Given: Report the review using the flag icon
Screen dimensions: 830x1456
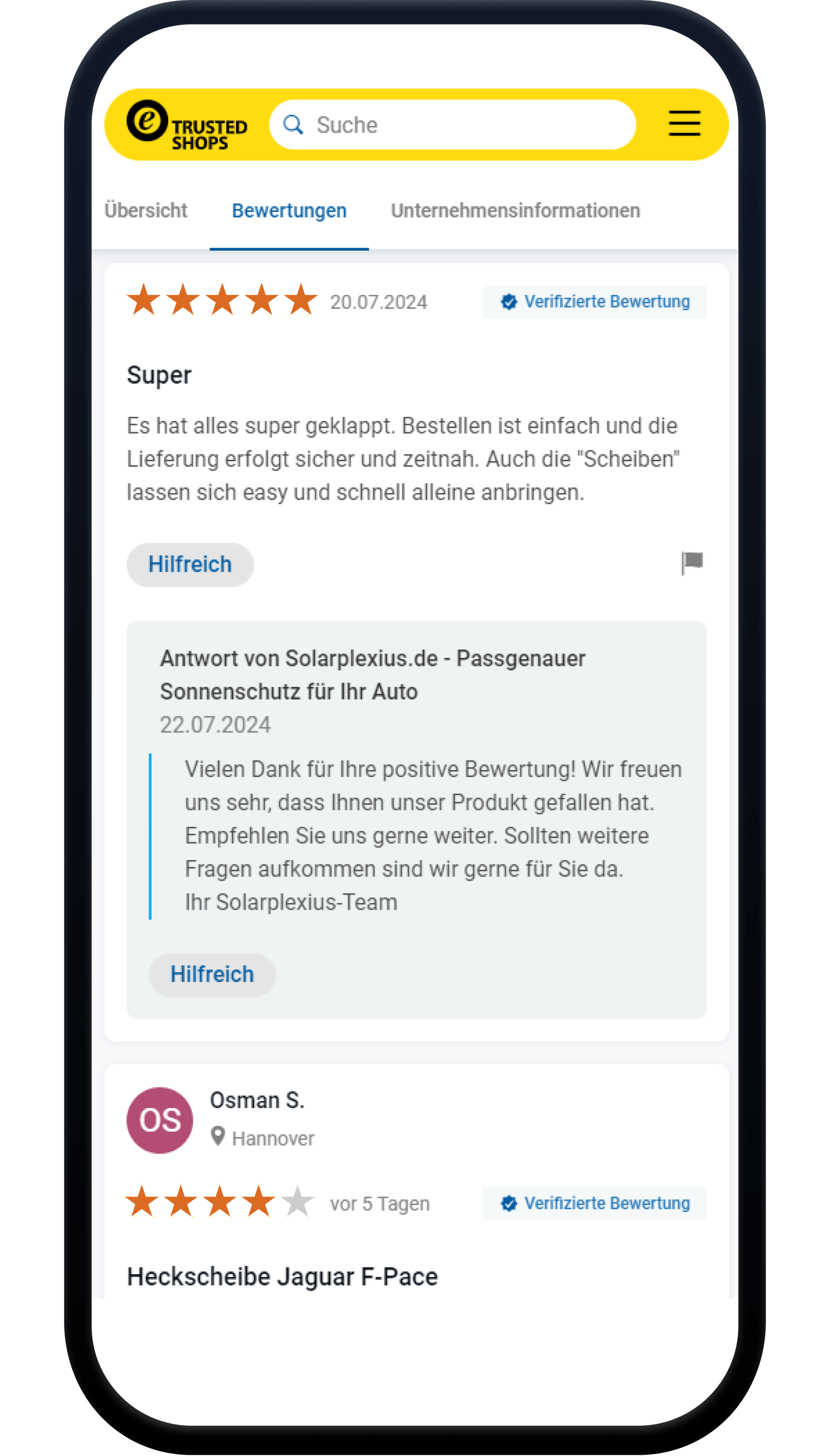Looking at the screenshot, I should (691, 564).
